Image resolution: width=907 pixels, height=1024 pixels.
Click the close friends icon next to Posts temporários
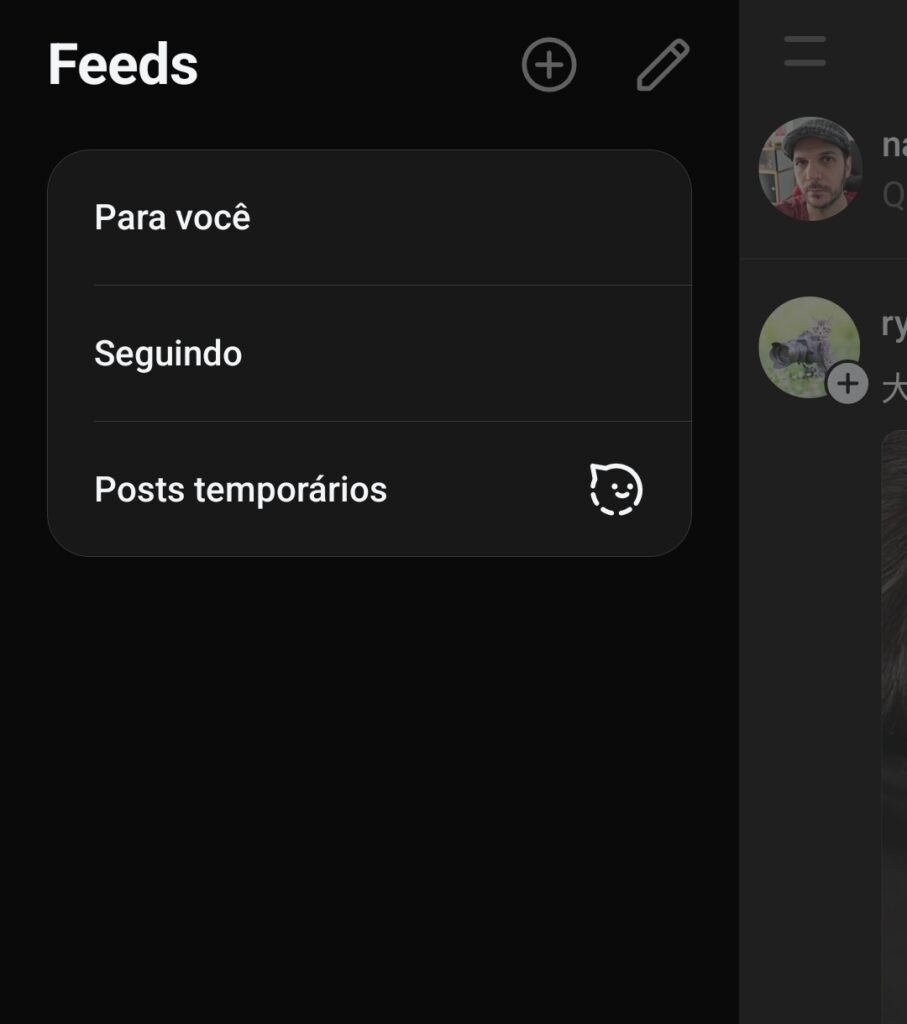(x=615, y=489)
